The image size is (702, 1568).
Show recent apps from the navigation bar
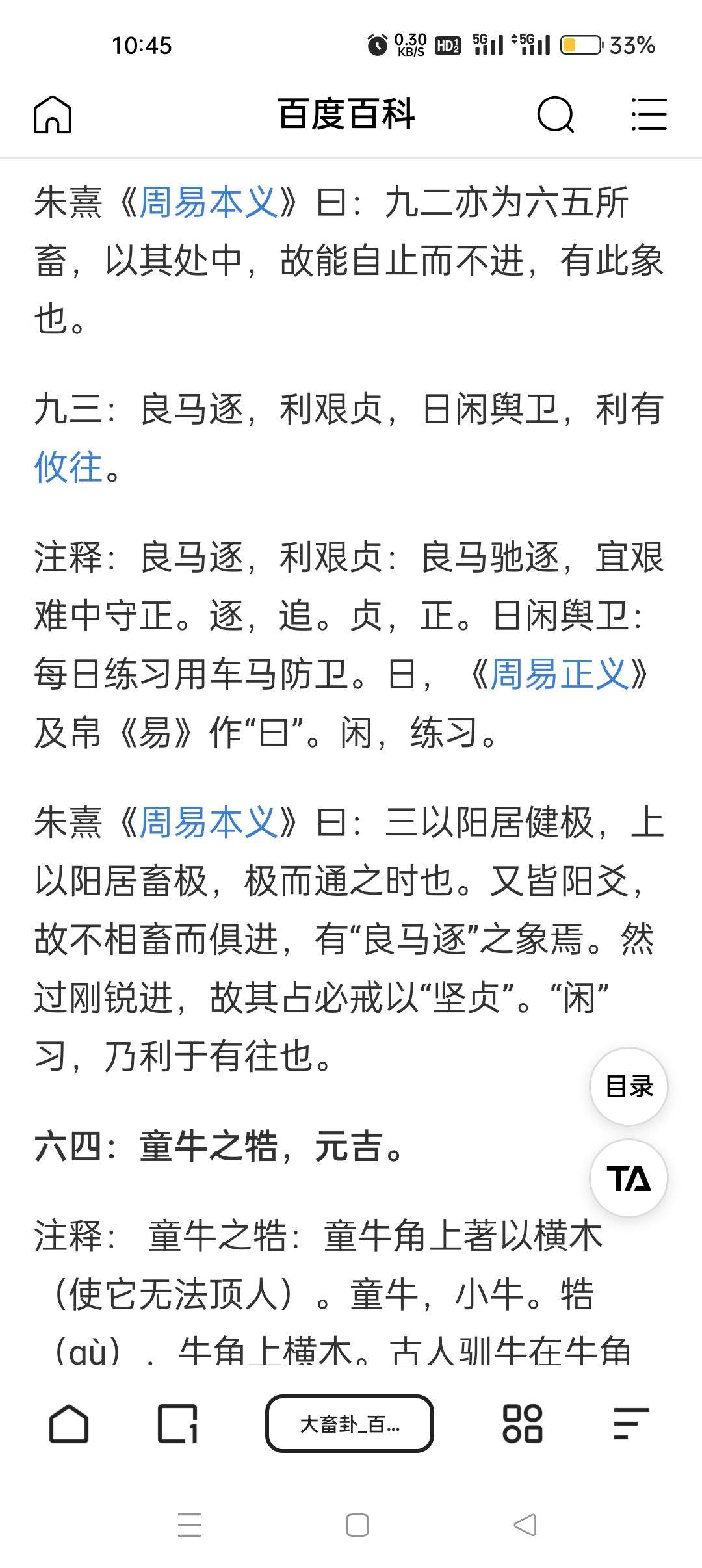pyautogui.click(x=190, y=1525)
